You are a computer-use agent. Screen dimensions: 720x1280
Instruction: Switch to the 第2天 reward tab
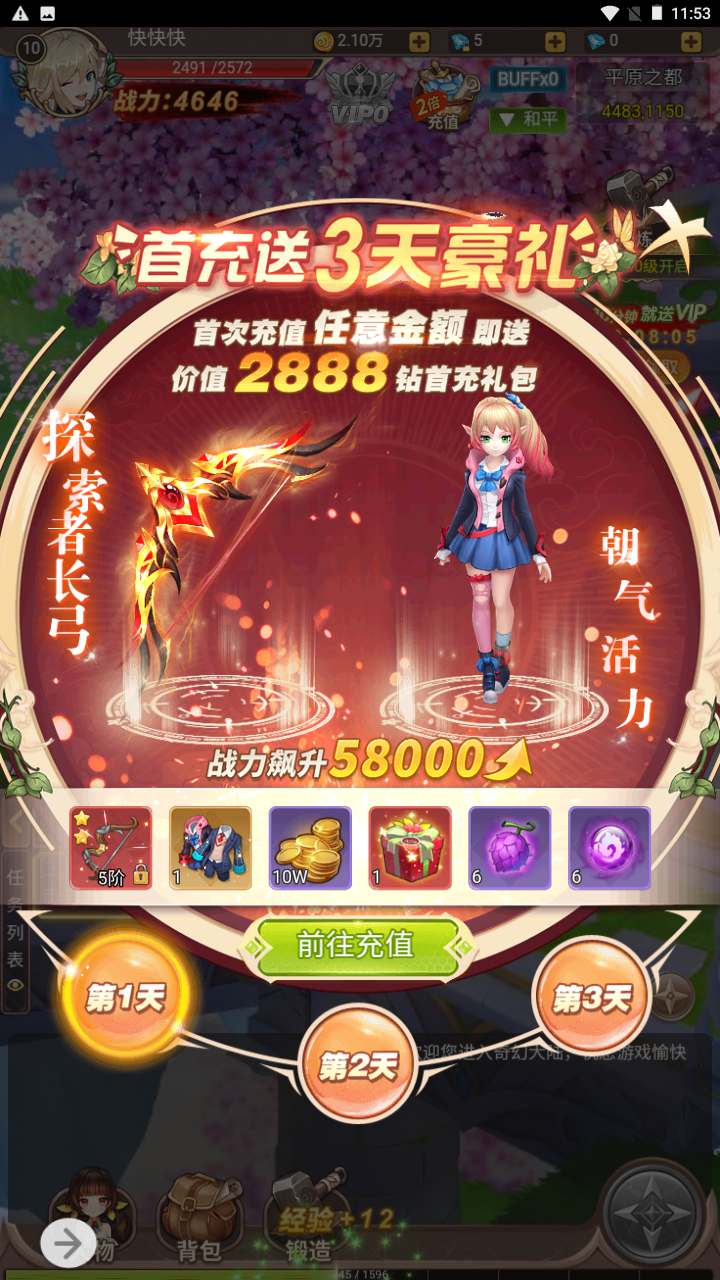(x=357, y=1066)
